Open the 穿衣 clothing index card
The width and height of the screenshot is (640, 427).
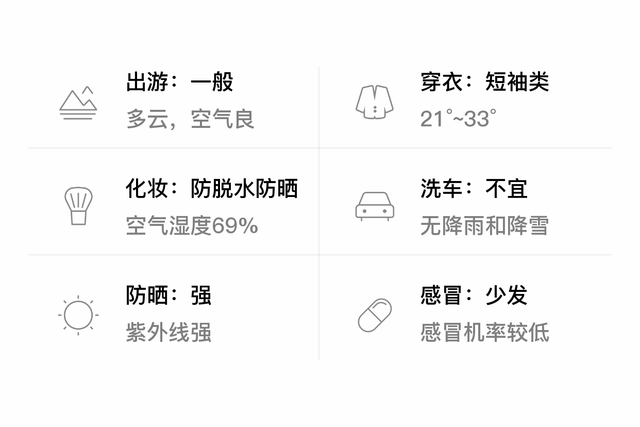pos(470,100)
